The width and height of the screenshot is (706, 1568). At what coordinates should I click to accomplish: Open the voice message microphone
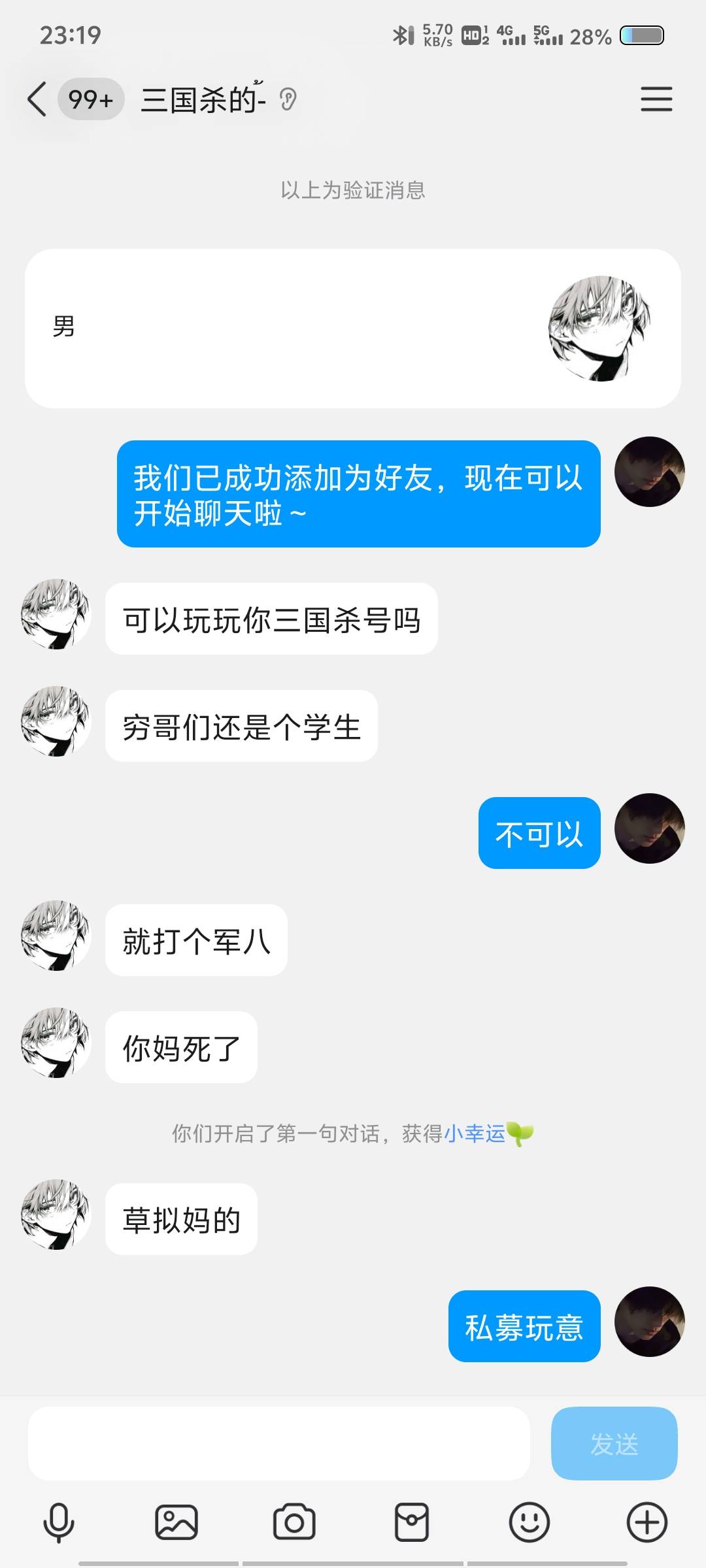tap(59, 1522)
